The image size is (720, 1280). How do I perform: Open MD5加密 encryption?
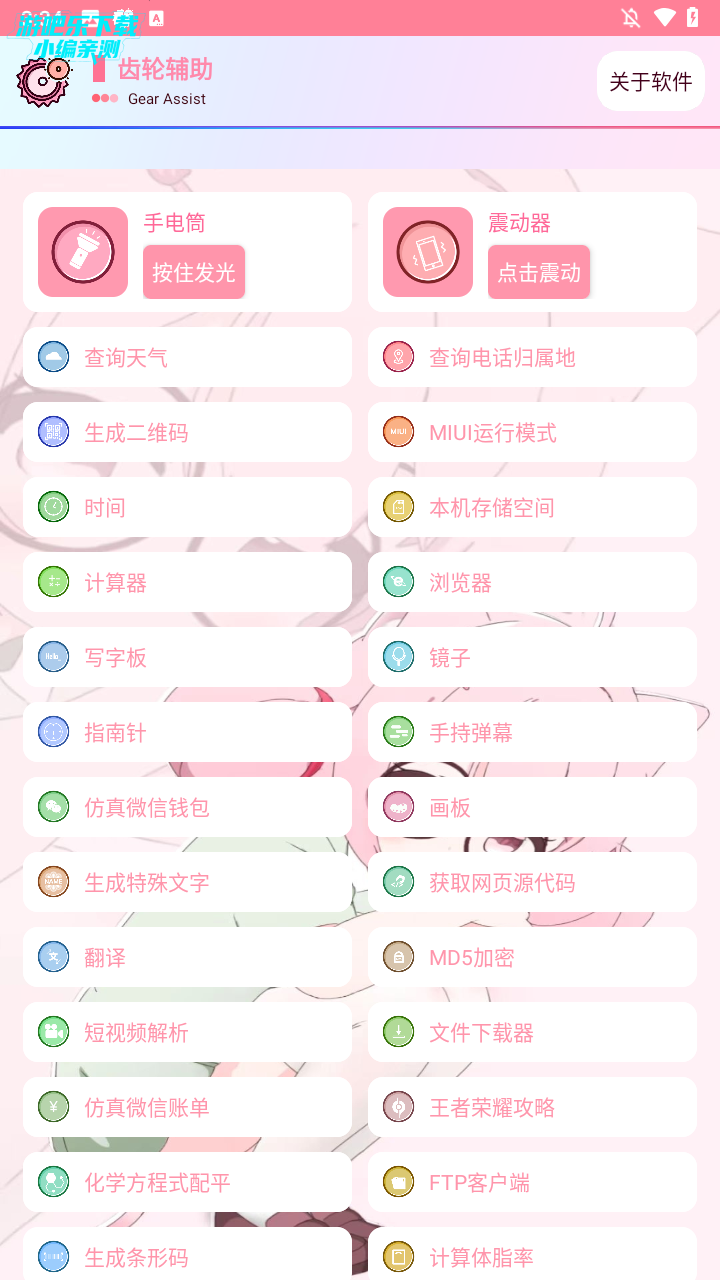[x=532, y=957]
